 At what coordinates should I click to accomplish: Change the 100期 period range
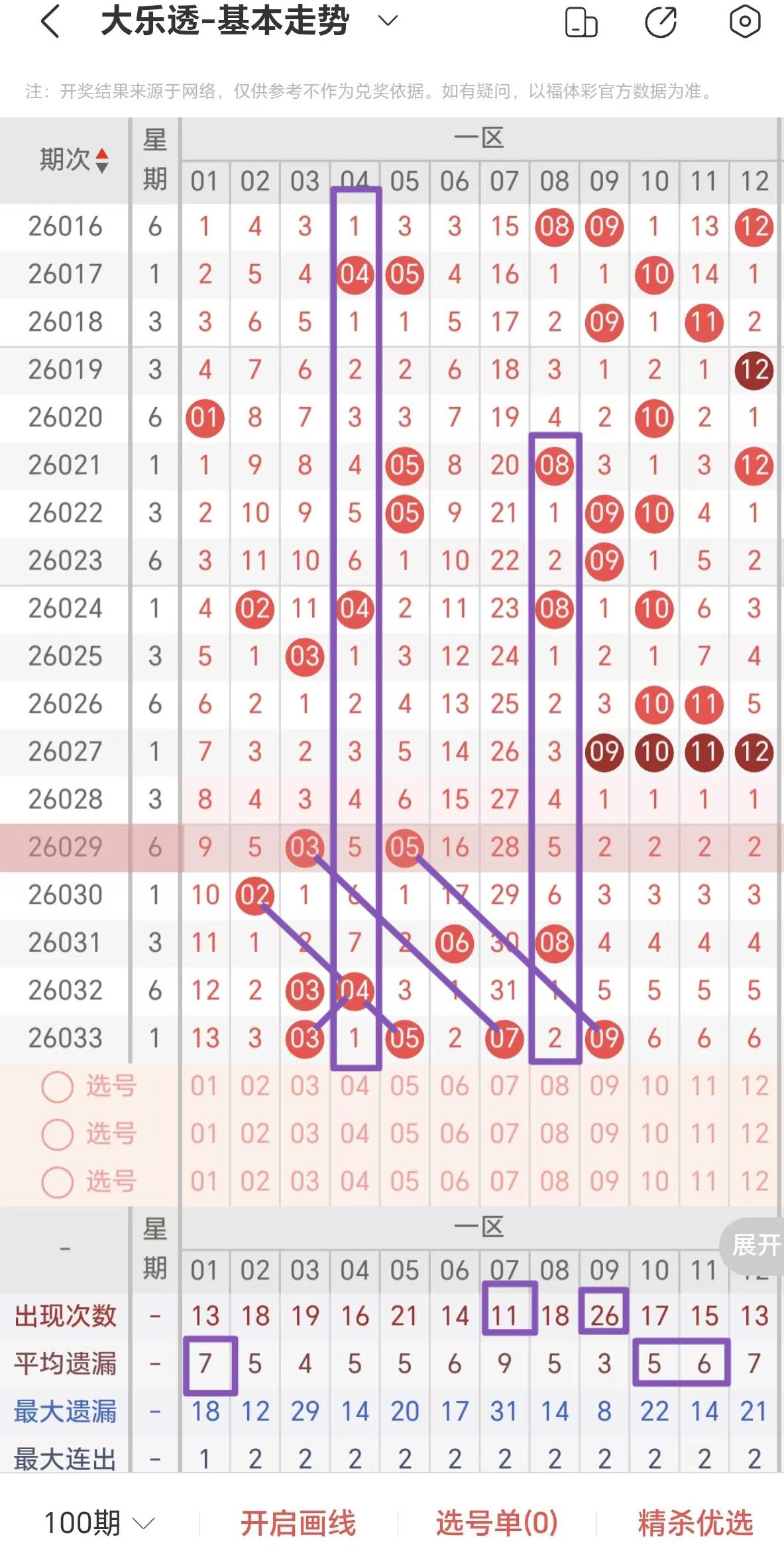pyautogui.click(x=99, y=1523)
